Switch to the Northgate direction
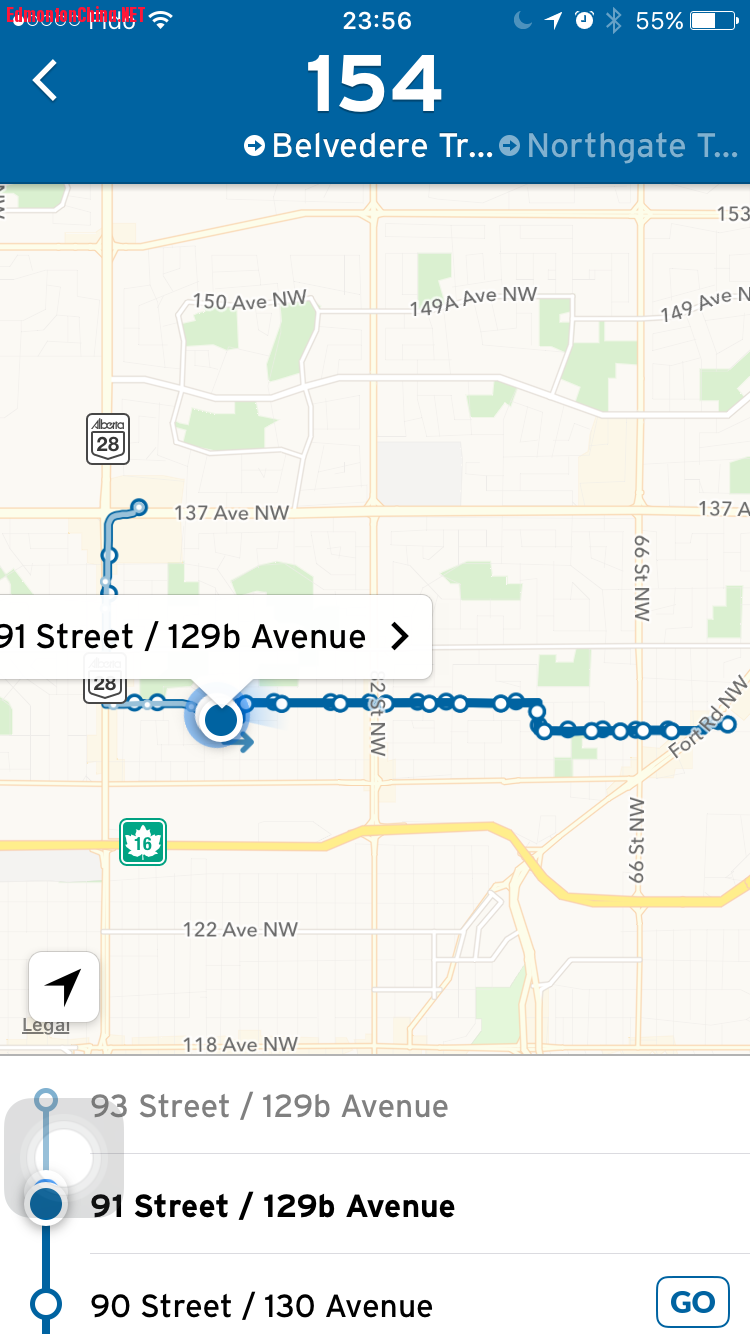This screenshot has width=750, height=1334. 621,146
